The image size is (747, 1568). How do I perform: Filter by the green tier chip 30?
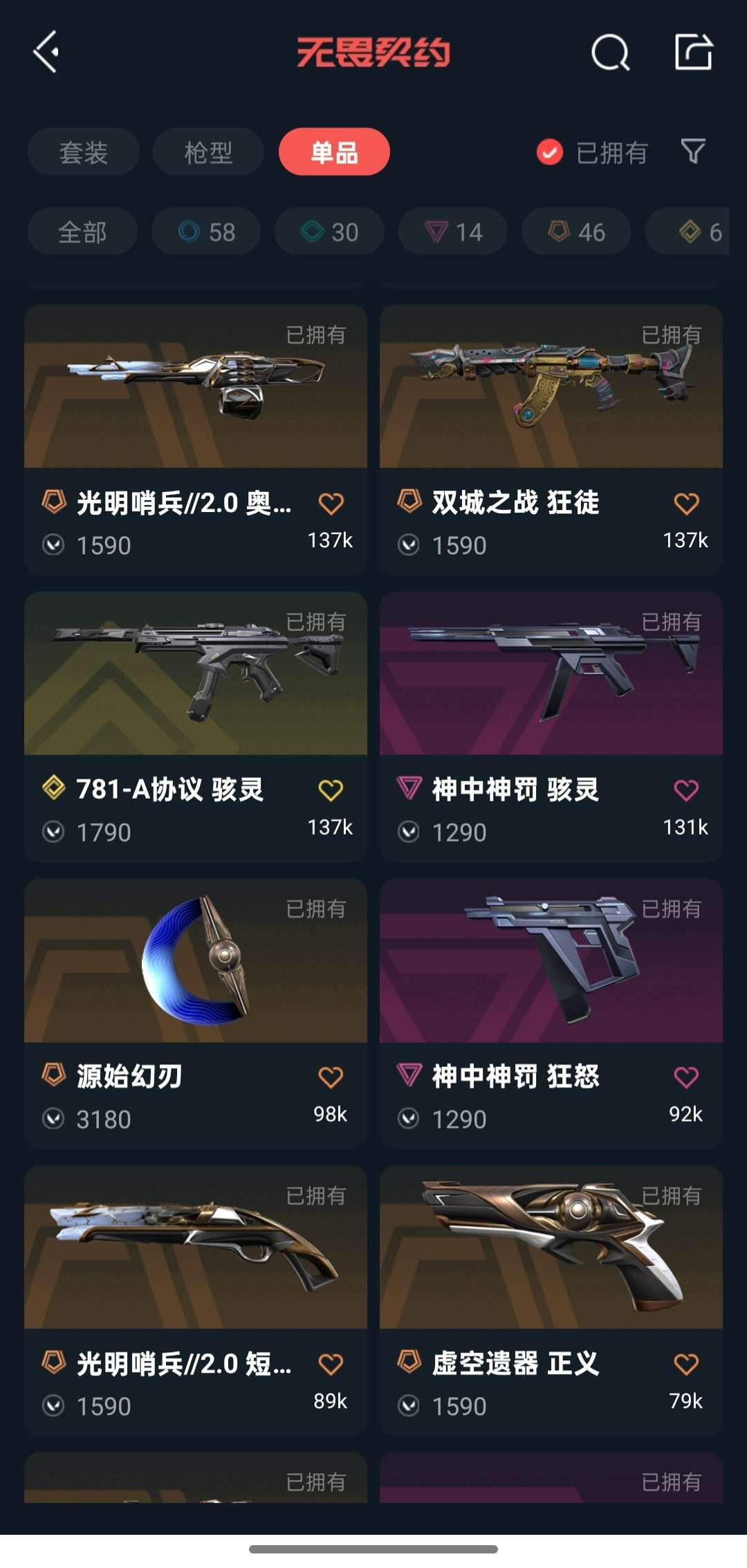click(329, 232)
